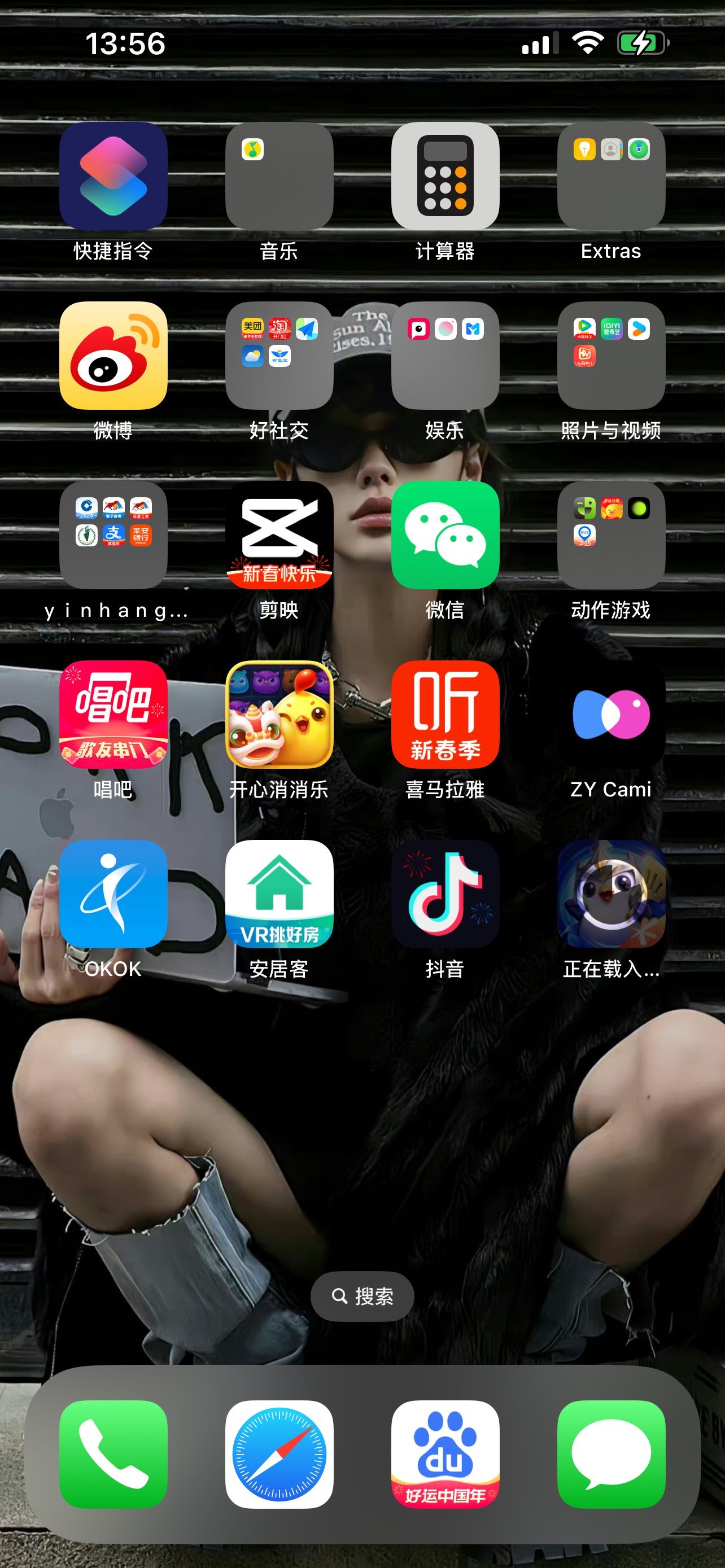Open 喜马拉雅 audio app
This screenshot has height=1568, width=725.
(x=445, y=715)
